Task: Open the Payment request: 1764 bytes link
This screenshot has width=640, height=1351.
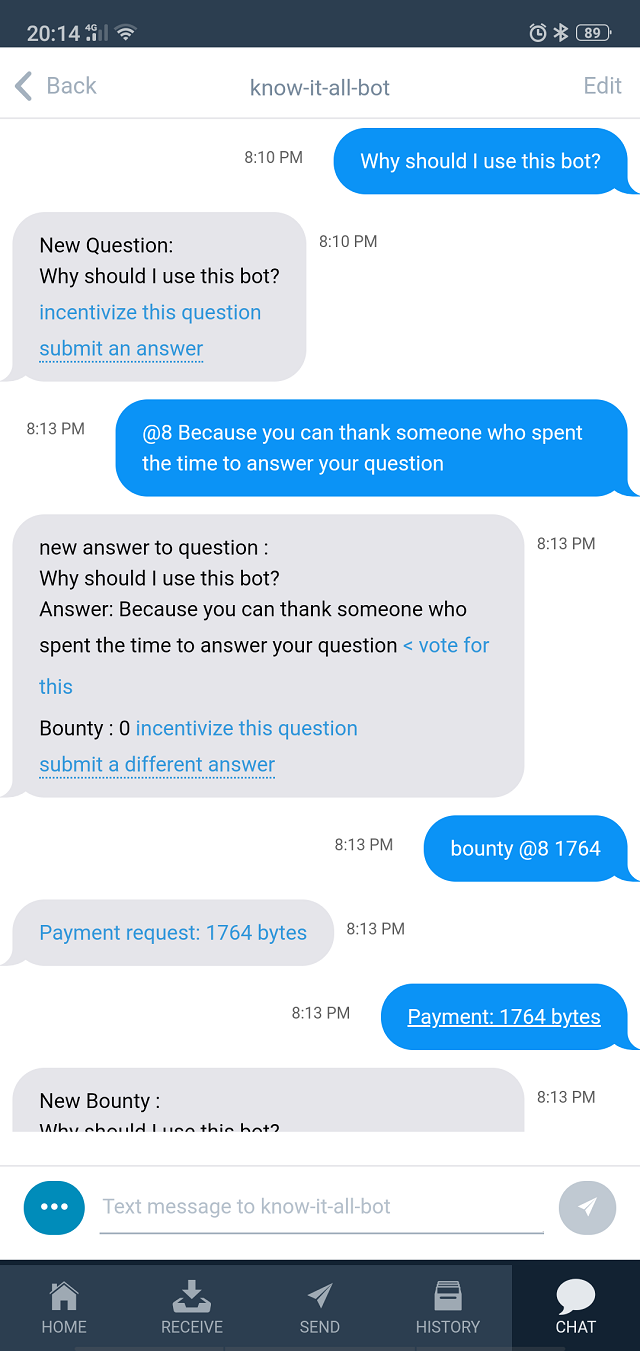Action: click(x=173, y=933)
